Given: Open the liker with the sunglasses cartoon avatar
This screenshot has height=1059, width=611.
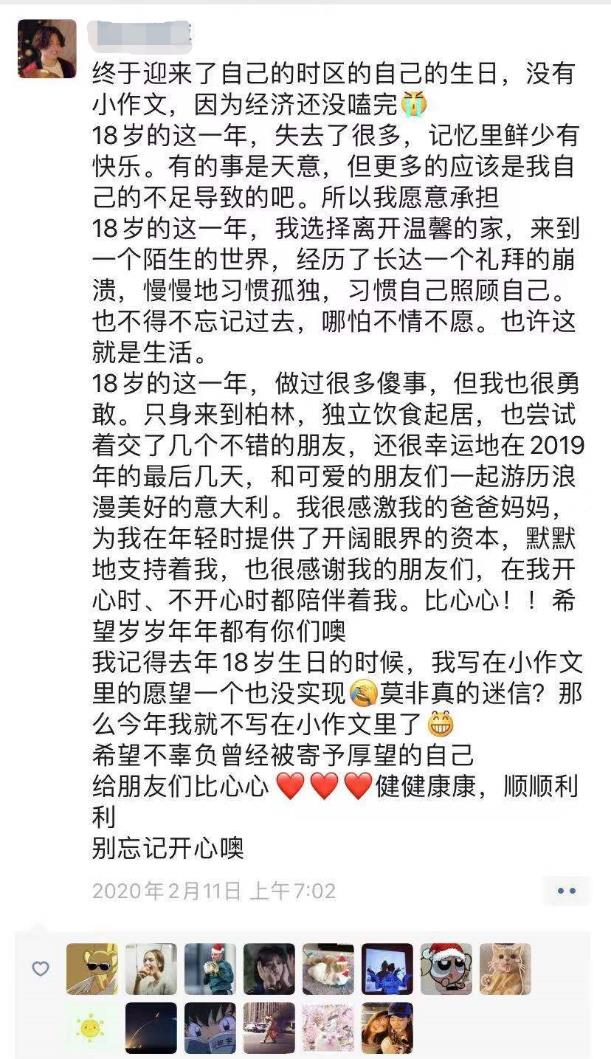Looking at the screenshot, I should click(92, 968).
